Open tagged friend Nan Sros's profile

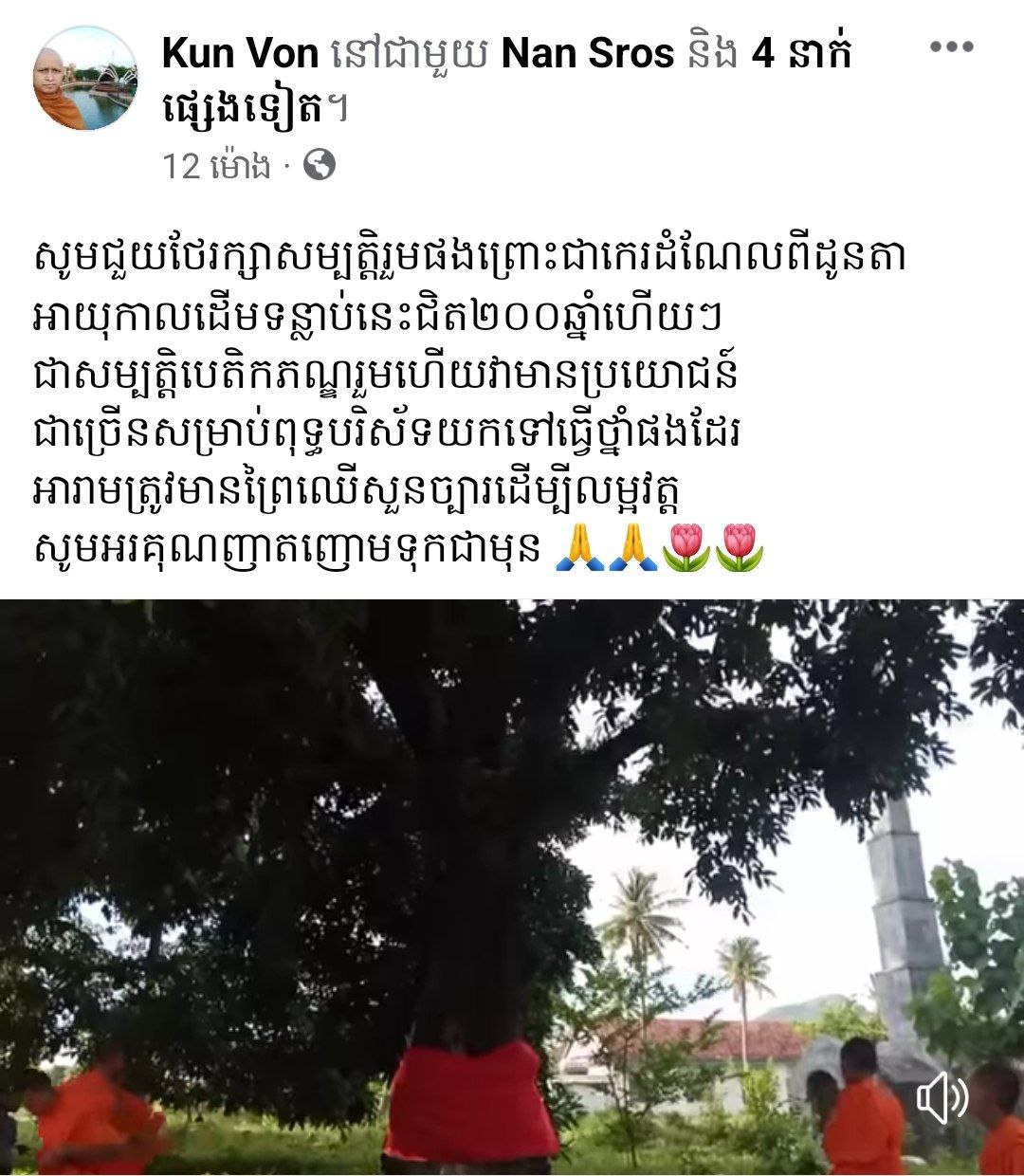point(587,54)
